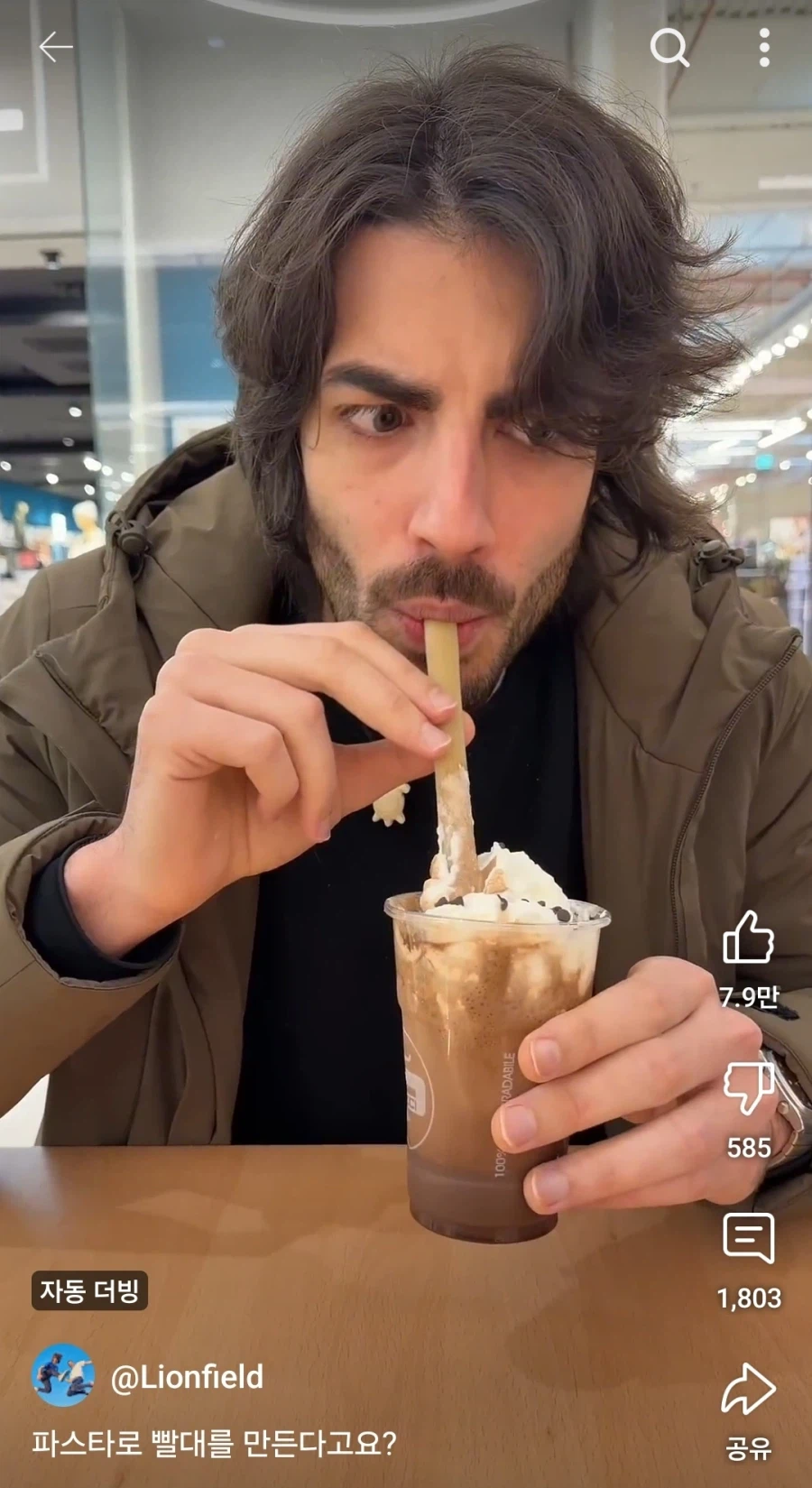This screenshot has width=812, height=1488.
Task: Open the three-dot overflow menu
Action: tap(764, 47)
